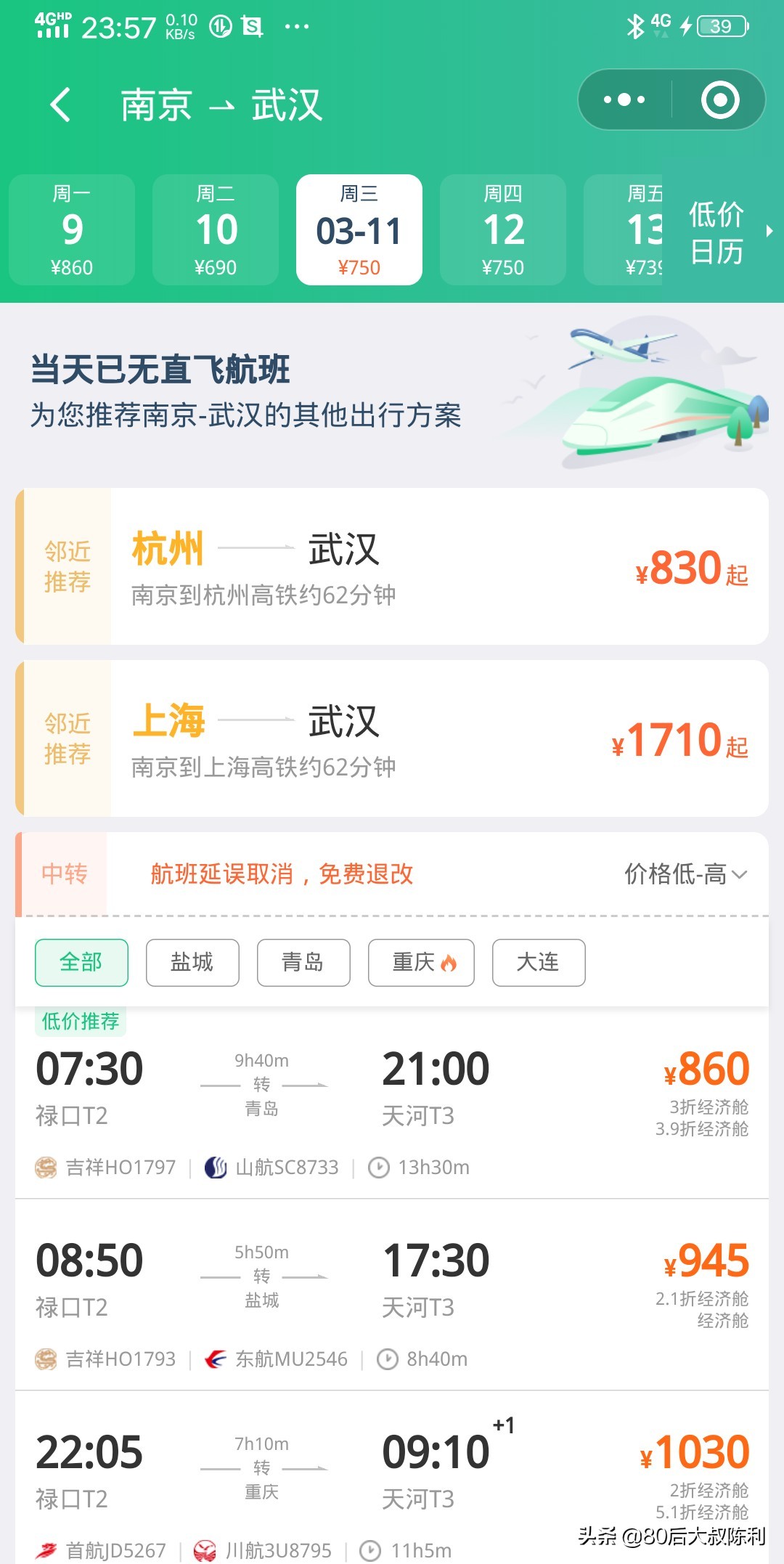Image resolution: width=784 pixels, height=1564 pixels.
Task: Select Monday the 9th at ¥860
Action: [x=72, y=230]
